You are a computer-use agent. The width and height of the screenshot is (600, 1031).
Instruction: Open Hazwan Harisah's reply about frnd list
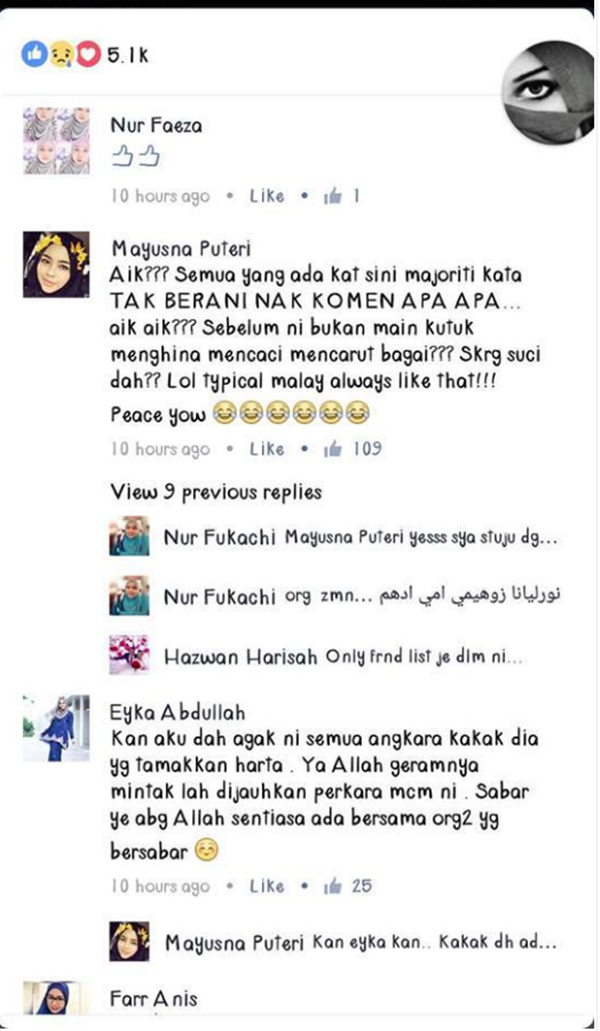tap(340, 657)
